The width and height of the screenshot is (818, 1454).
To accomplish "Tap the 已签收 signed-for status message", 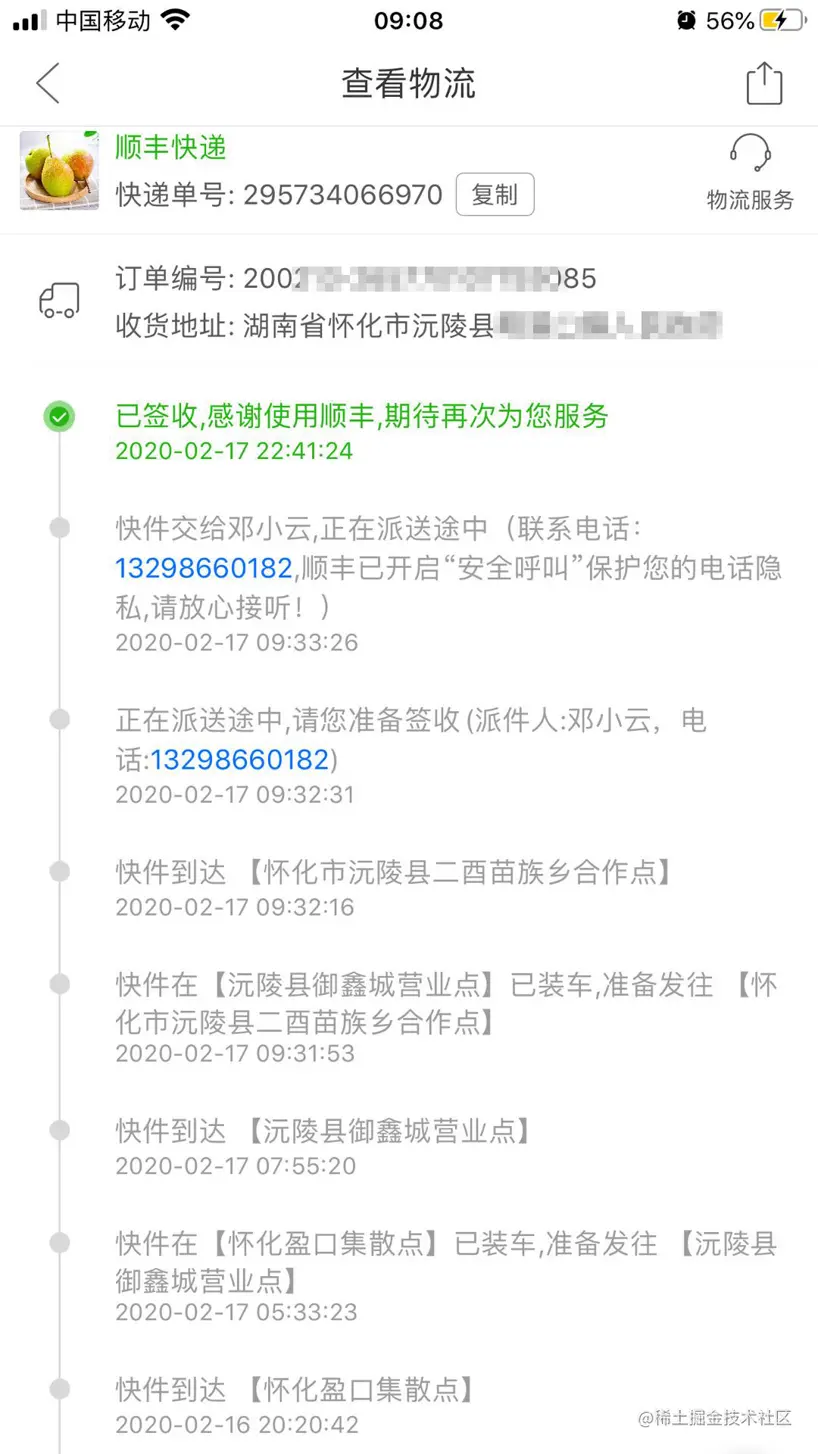I will click(360, 417).
